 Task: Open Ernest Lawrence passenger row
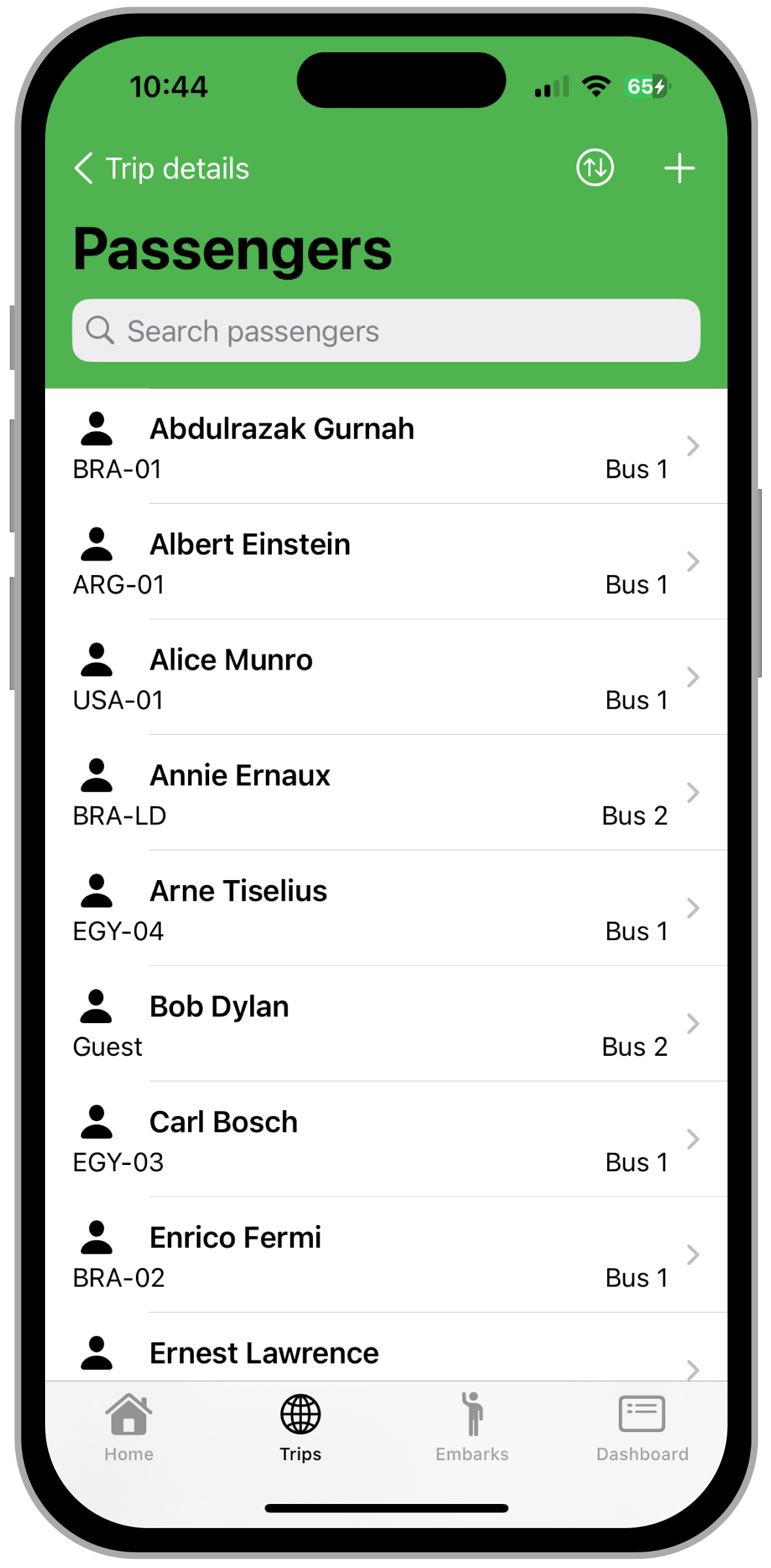[386, 1347]
